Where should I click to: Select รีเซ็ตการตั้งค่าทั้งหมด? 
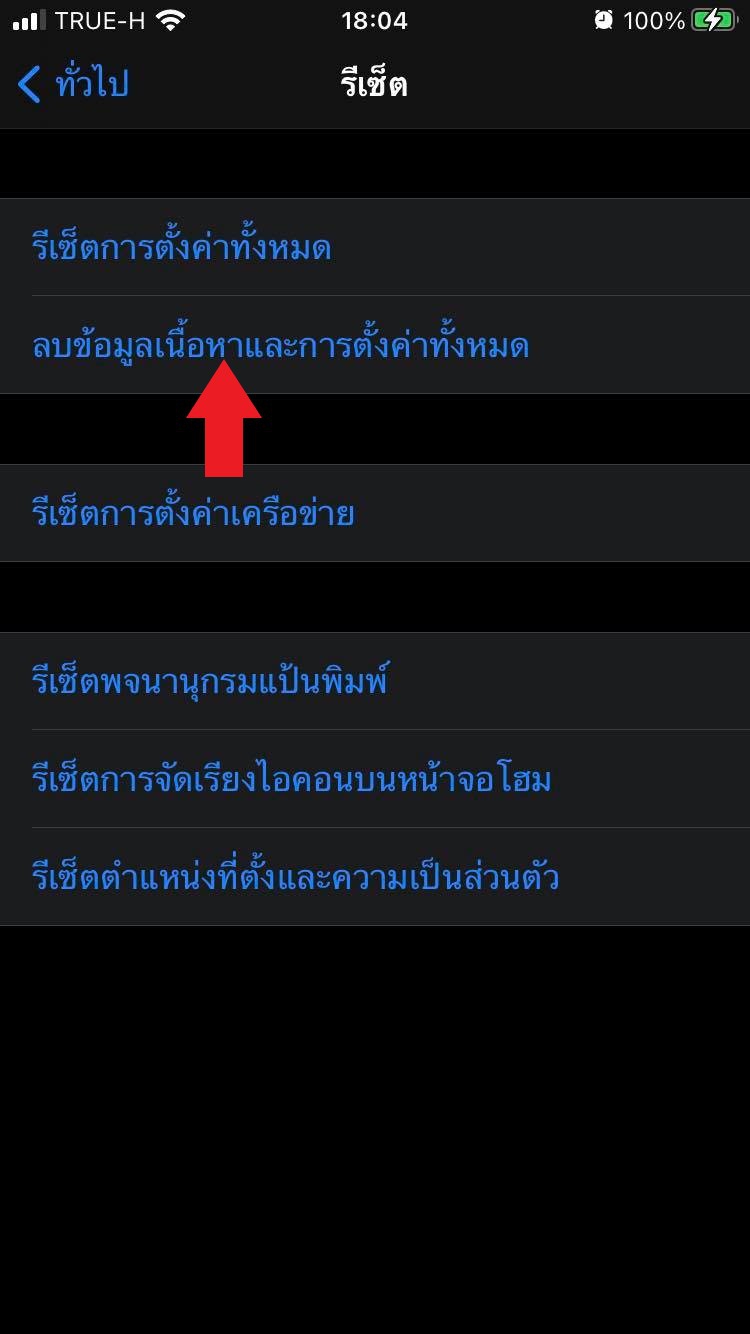click(182, 247)
